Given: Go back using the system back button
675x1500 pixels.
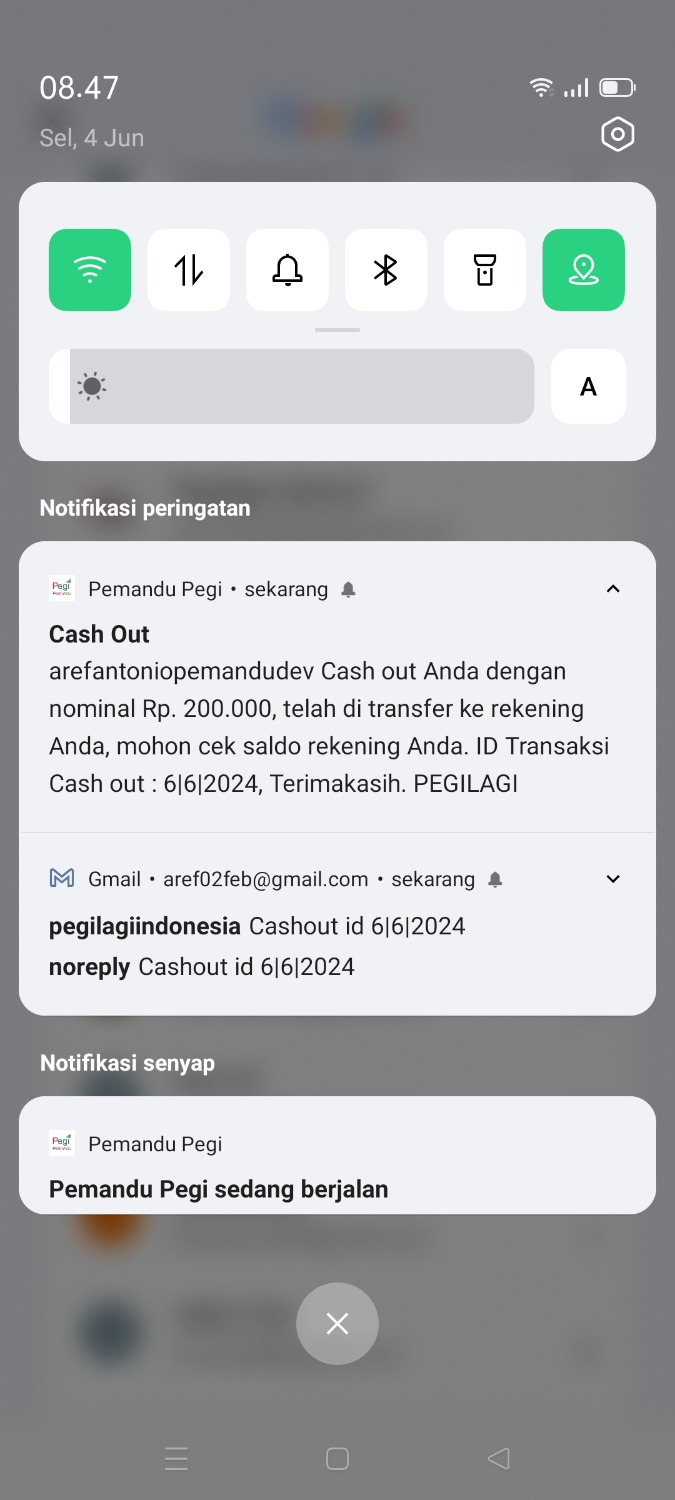Looking at the screenshot, I should click(498, 1459).
